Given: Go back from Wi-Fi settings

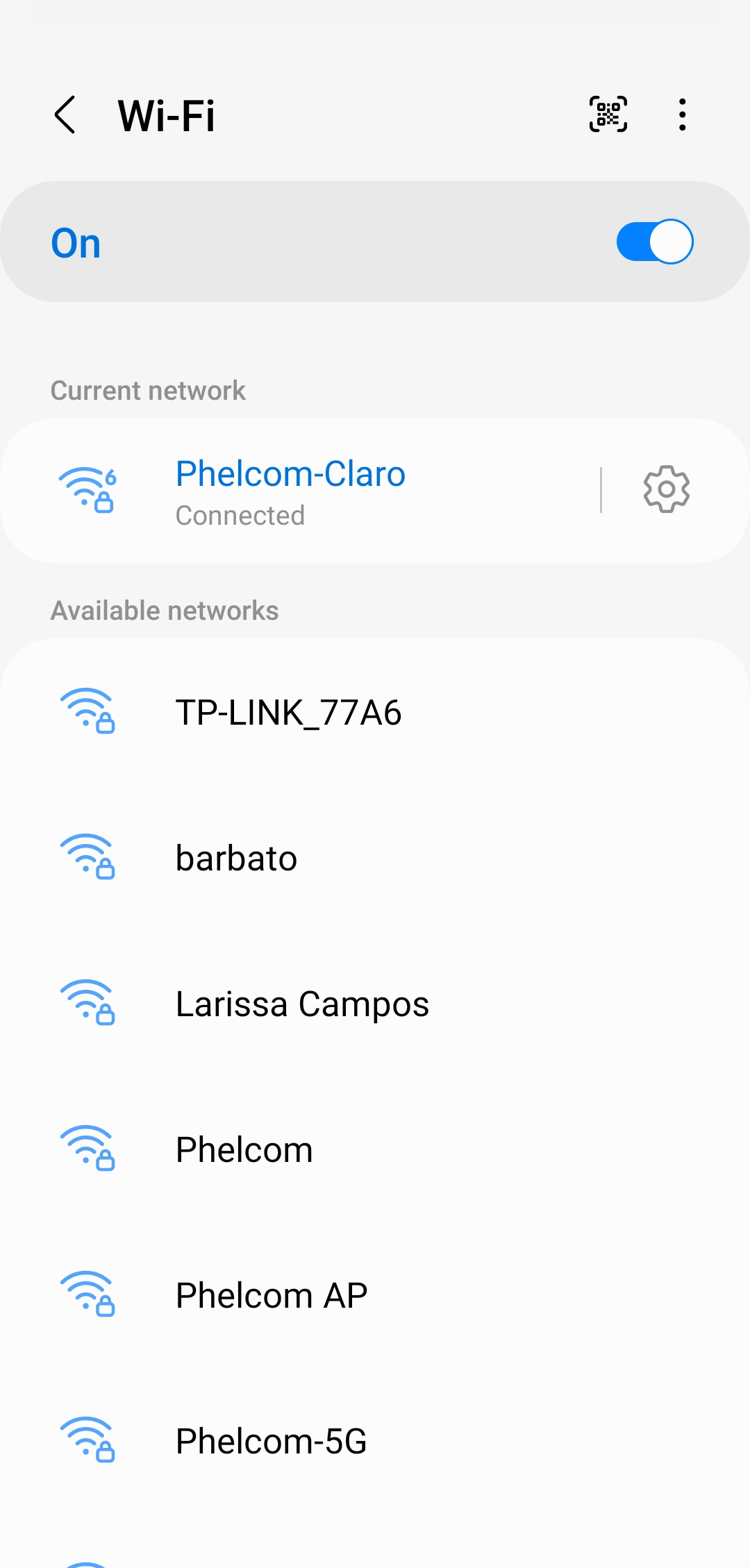Looking at the screenshot, I should tap(65, 115).
